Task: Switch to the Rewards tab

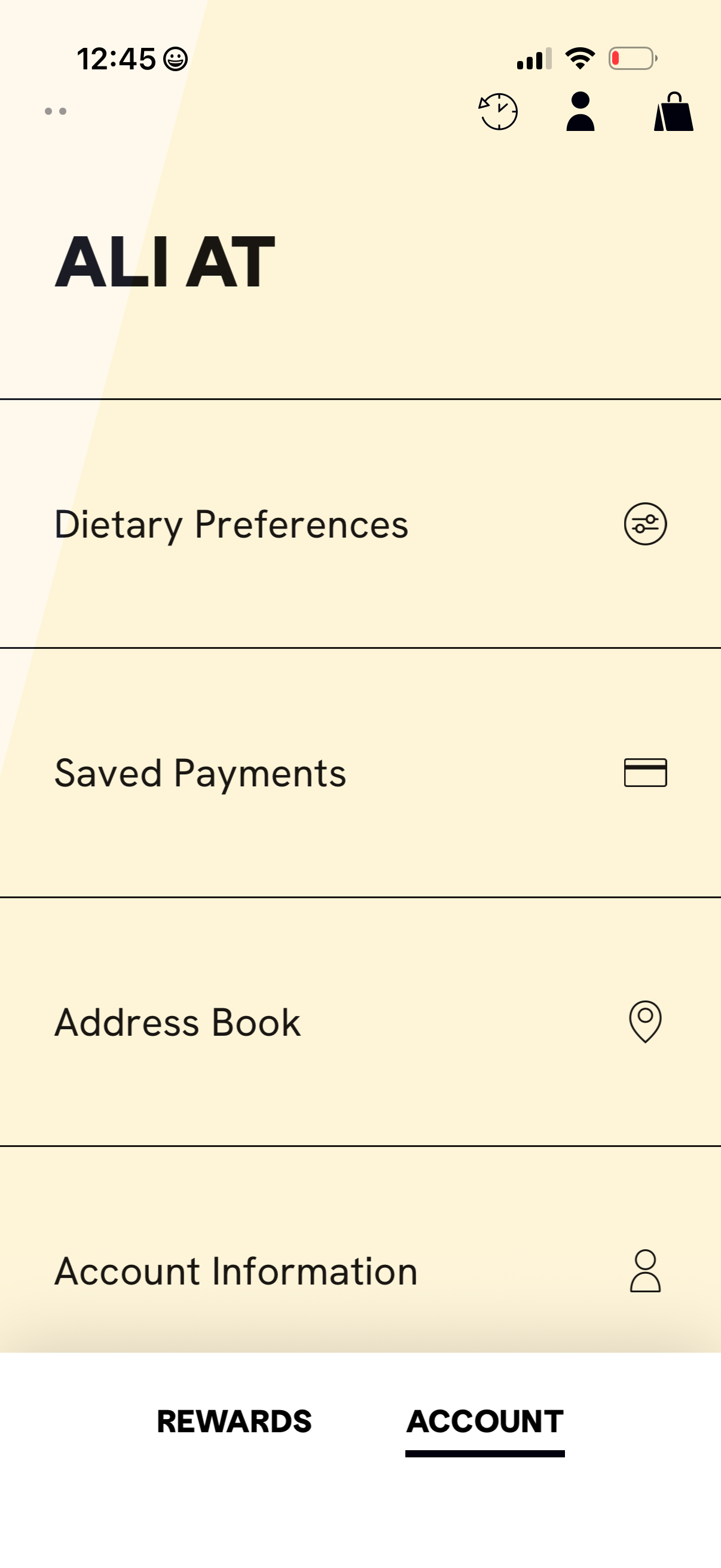Action: (234, 1422)
